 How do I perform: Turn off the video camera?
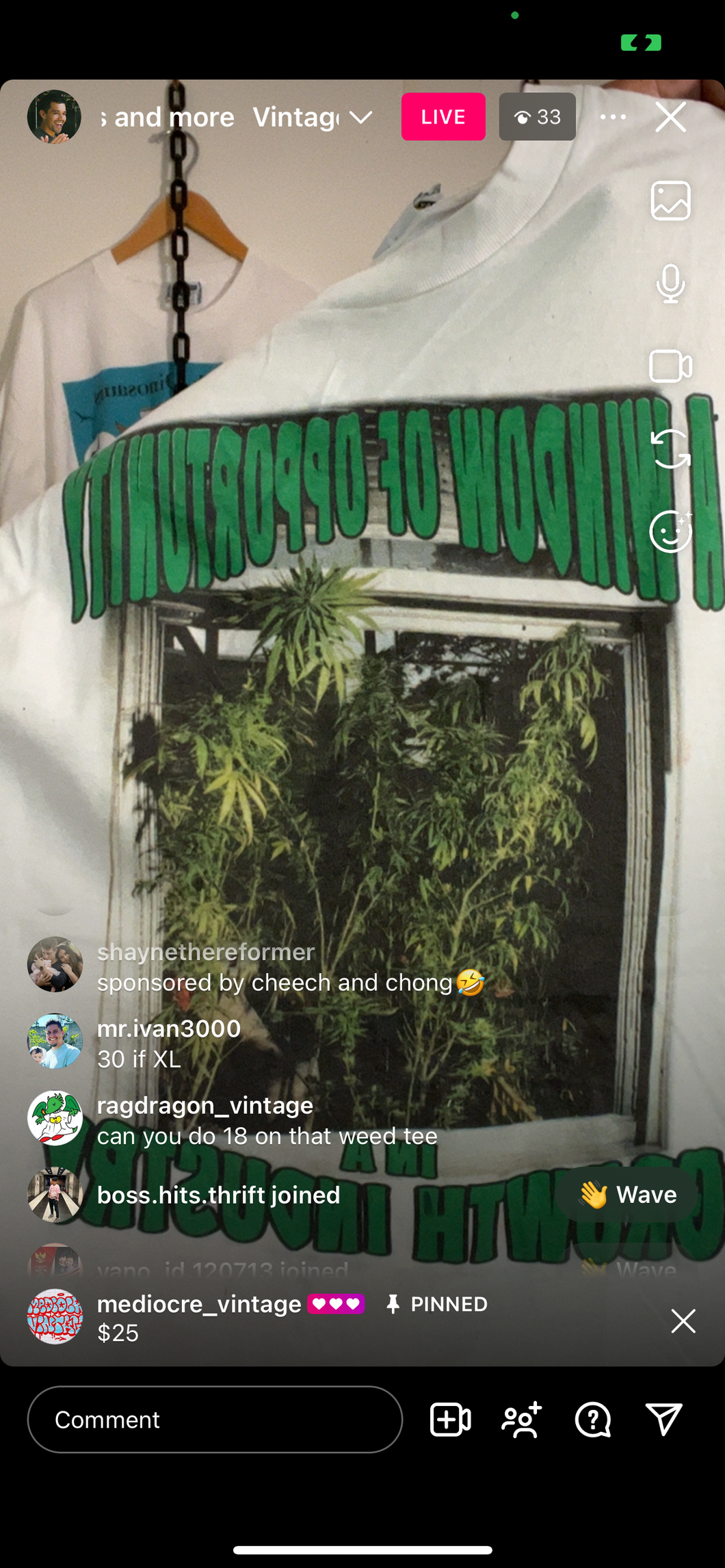point(670,366)
